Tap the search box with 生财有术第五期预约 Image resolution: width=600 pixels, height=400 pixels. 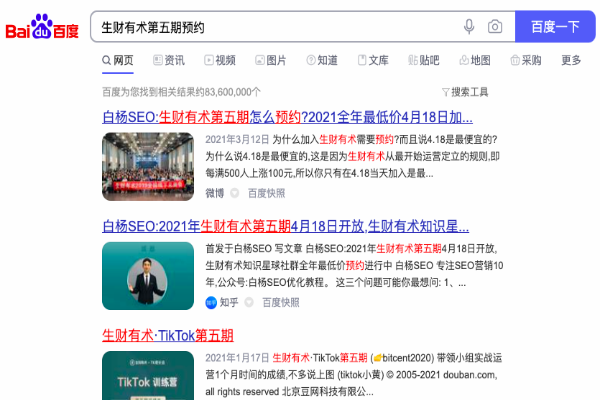point(270,27)
